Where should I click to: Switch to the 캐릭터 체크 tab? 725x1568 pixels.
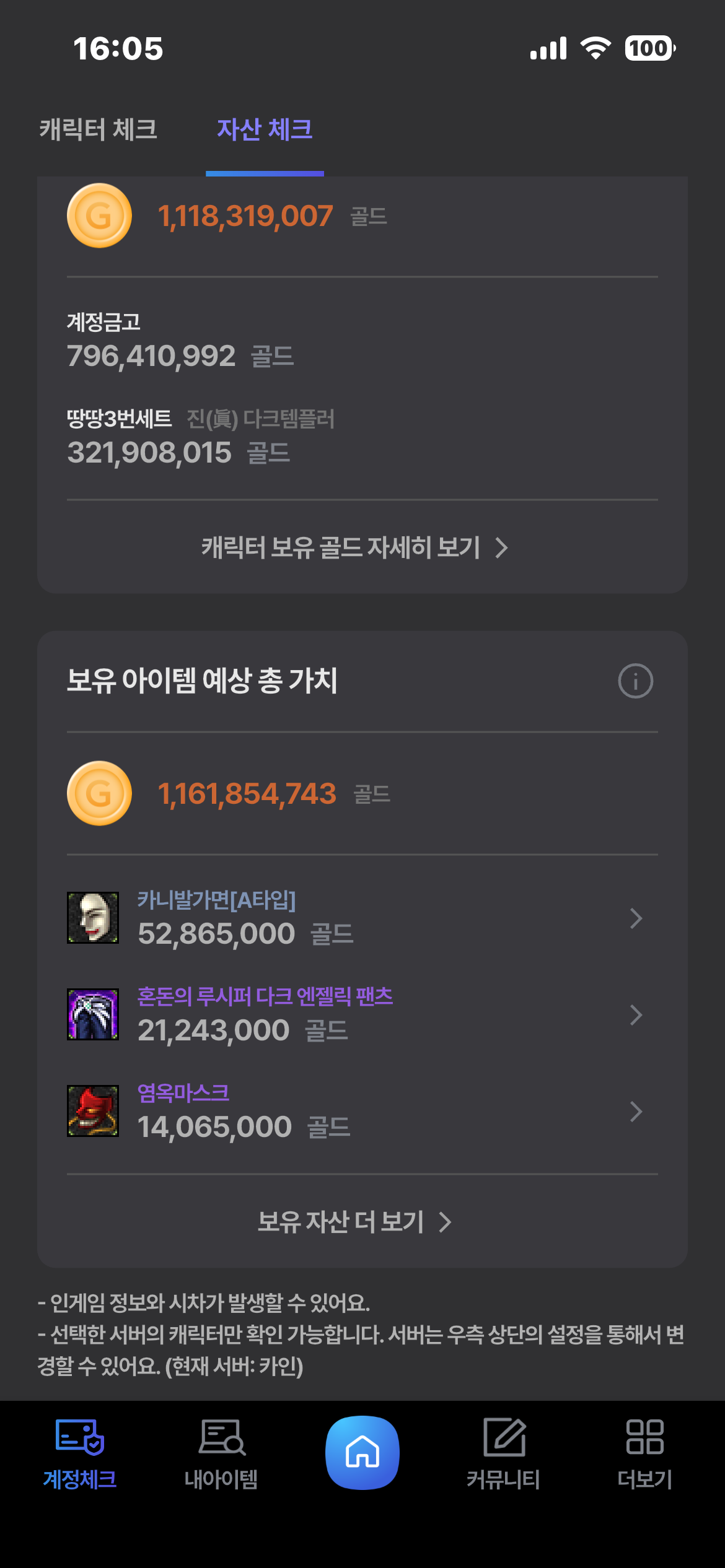(98, 130)
